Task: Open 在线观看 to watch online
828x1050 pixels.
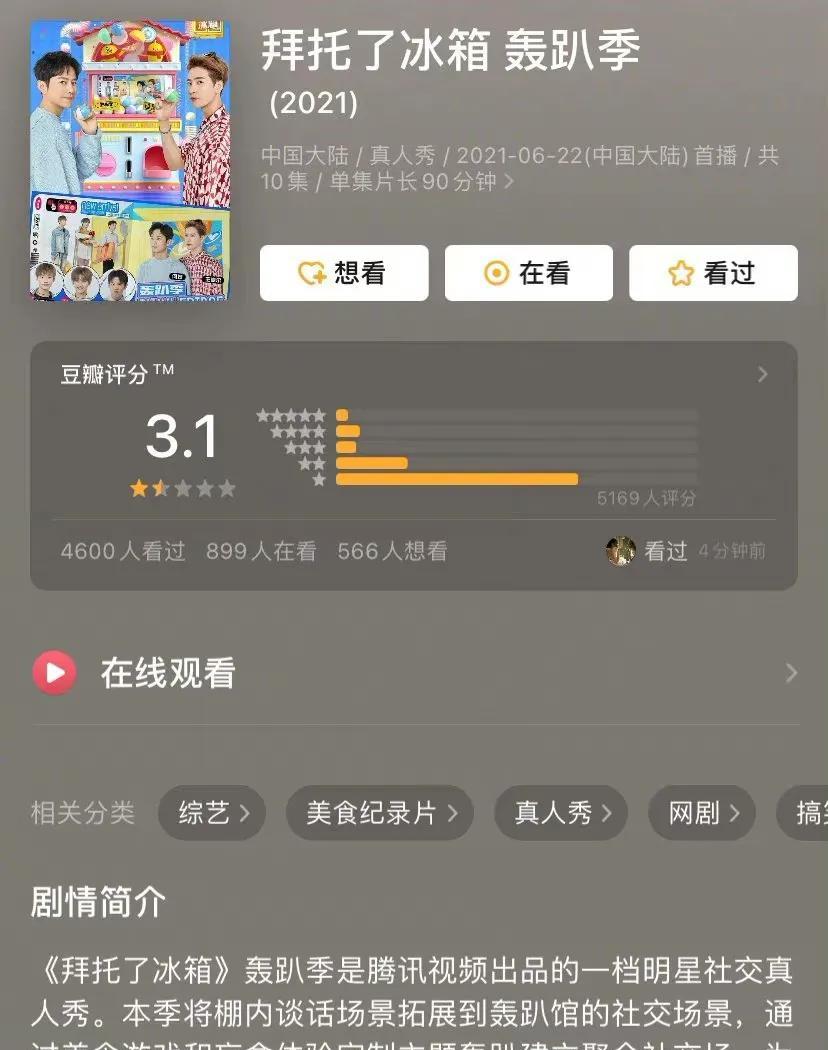Action: 414,673
